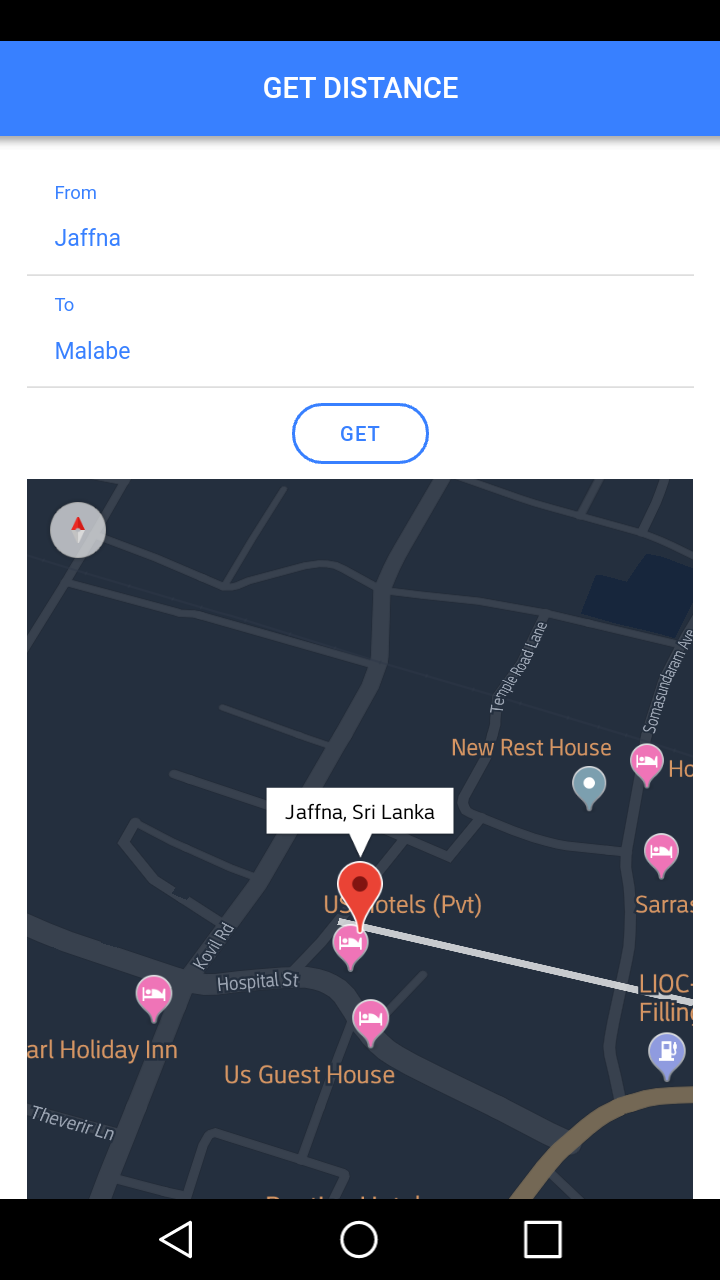Edit the From field containing Jaffna

pyautogui.click(x=360, y=238)
